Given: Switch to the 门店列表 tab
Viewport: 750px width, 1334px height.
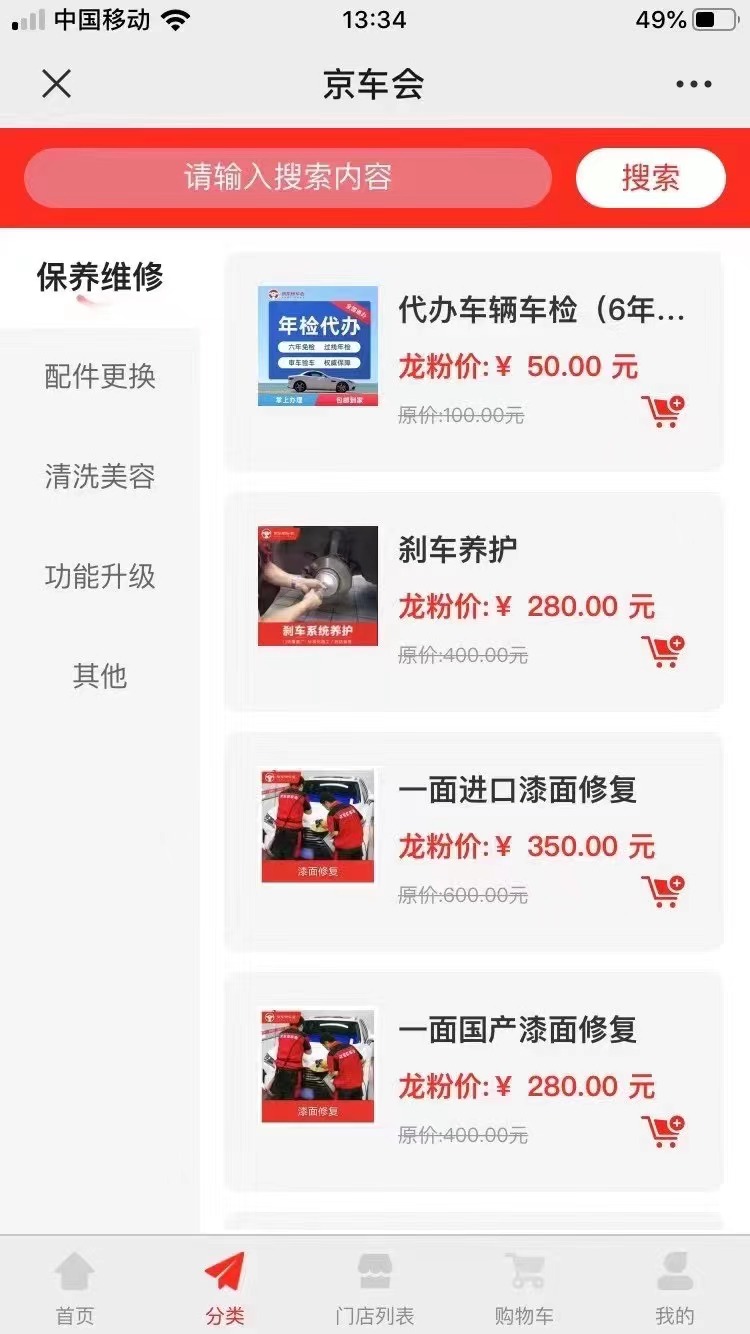Looking at the screenshot, I should 375,1287.
